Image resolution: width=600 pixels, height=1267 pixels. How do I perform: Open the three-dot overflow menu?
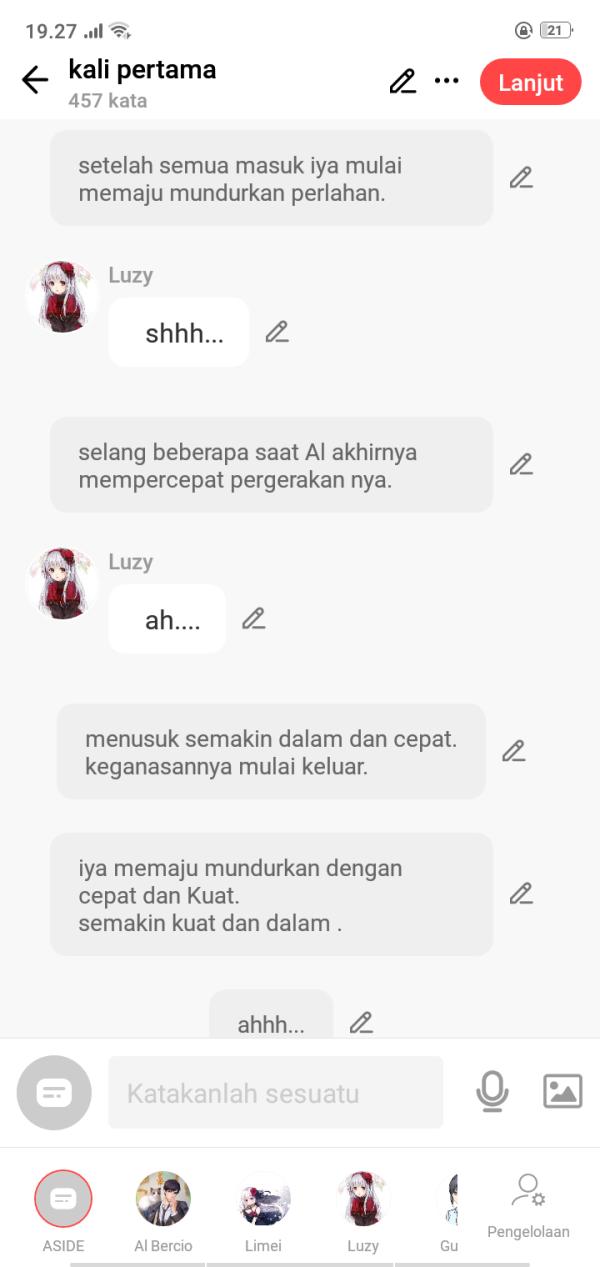446,81
